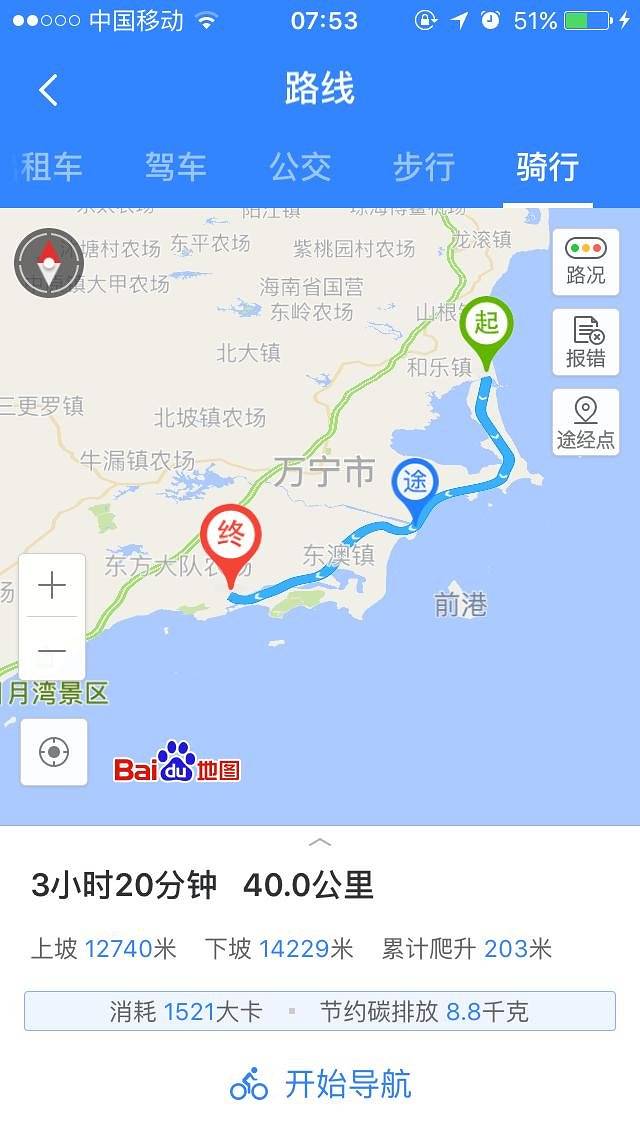Go back from the 路线 screen
This screenshot has height=1136, width=640.
pyautogui.click(x=48, y=90)
